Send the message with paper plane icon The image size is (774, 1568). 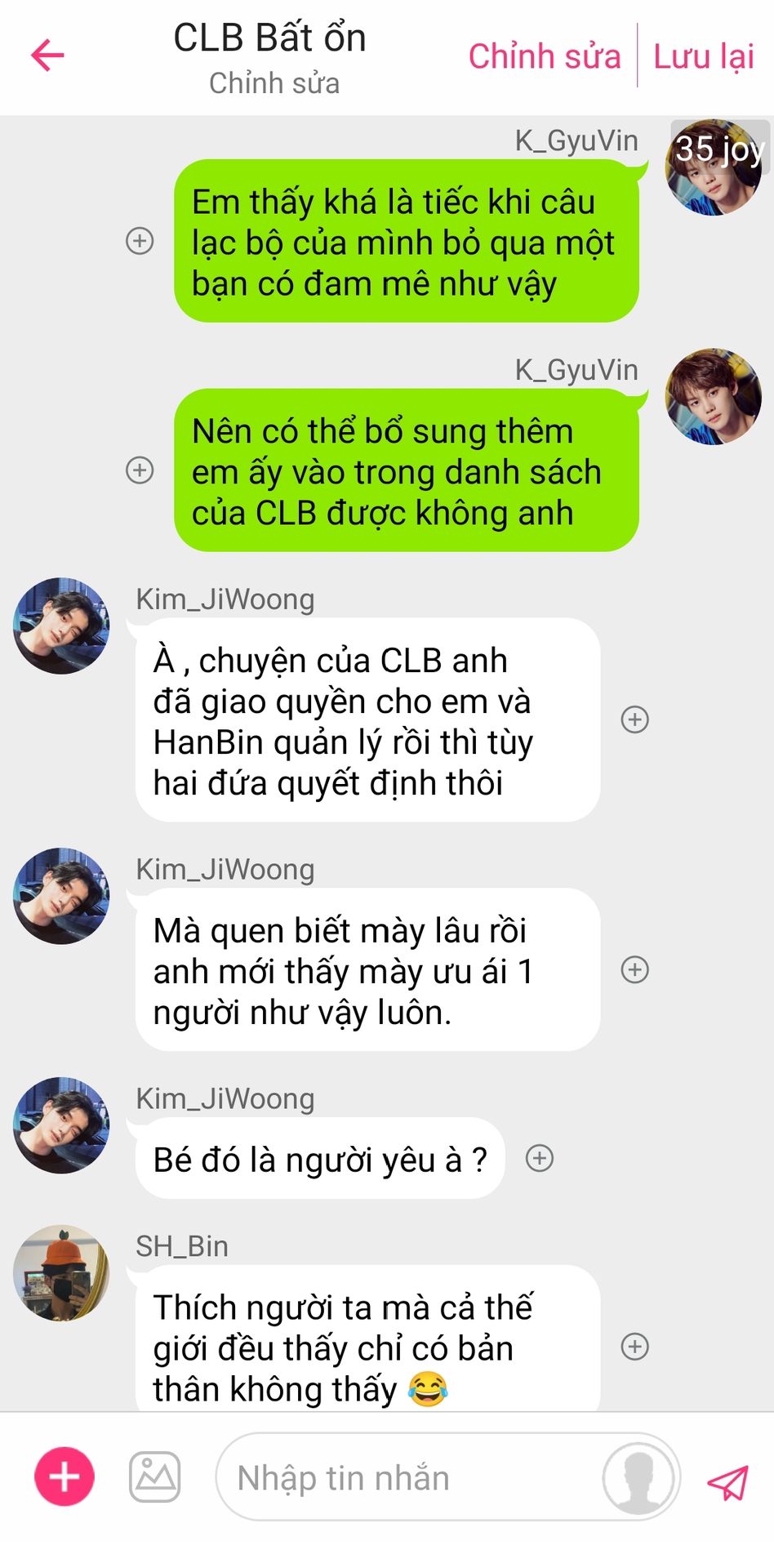point(727,1481)
